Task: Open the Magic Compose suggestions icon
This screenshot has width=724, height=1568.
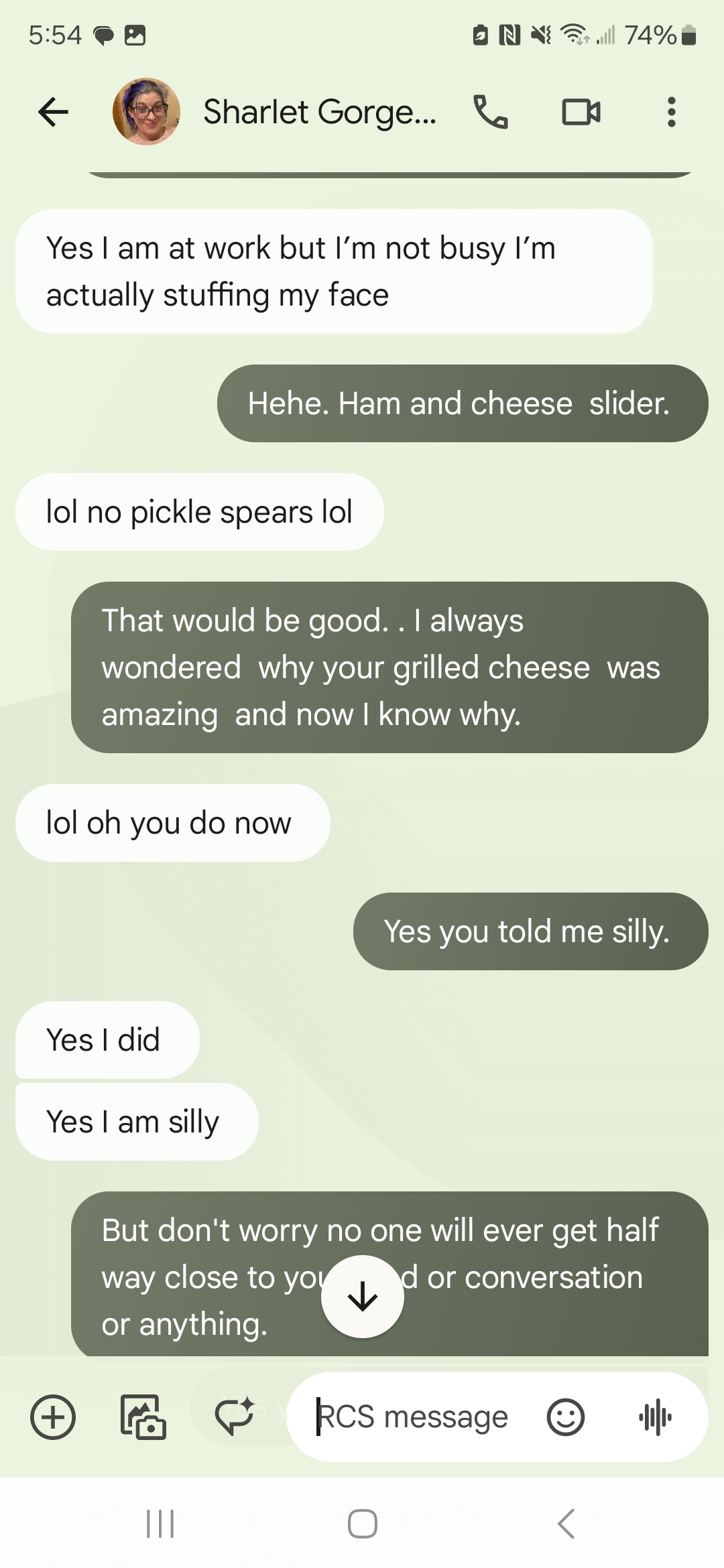Action: 234,1415
